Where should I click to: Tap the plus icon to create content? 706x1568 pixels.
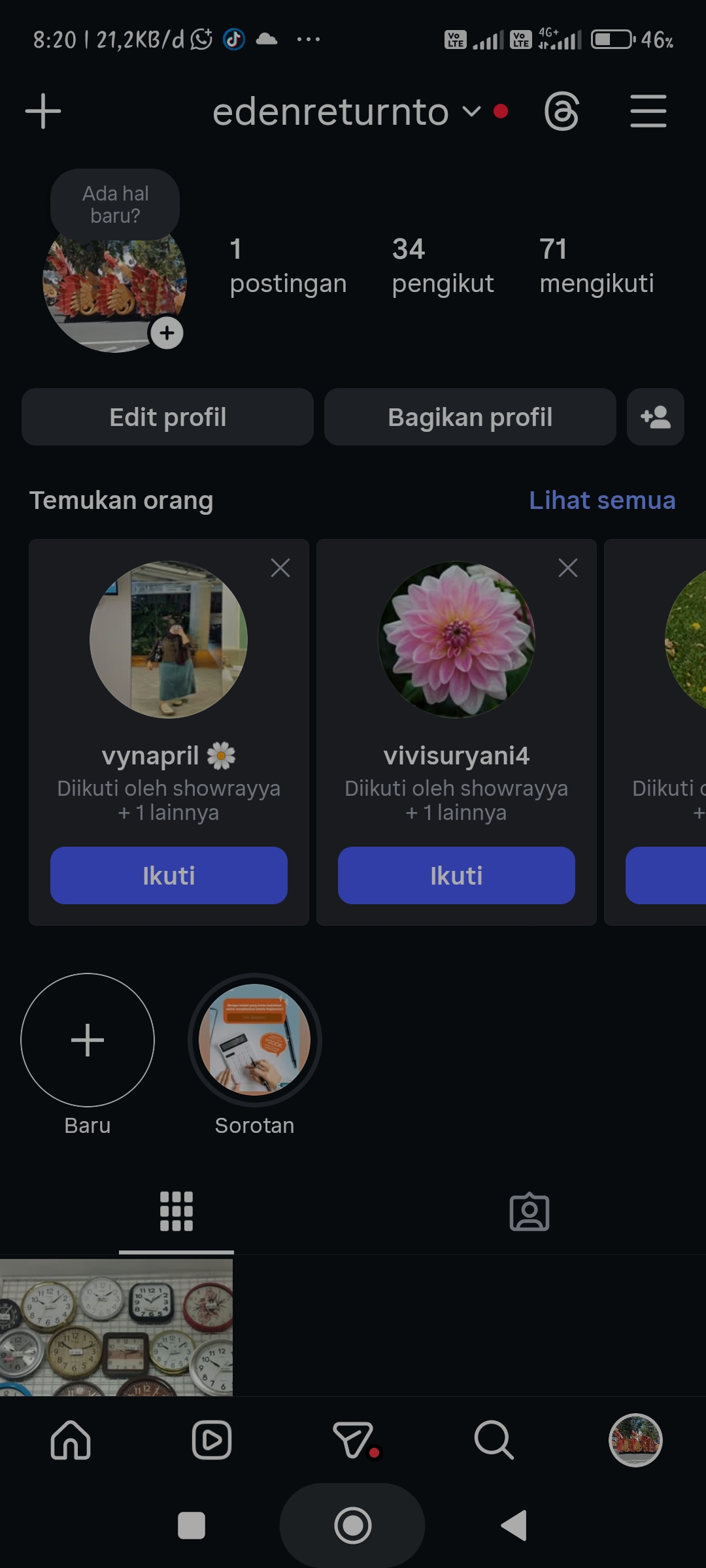pos(43,111)
